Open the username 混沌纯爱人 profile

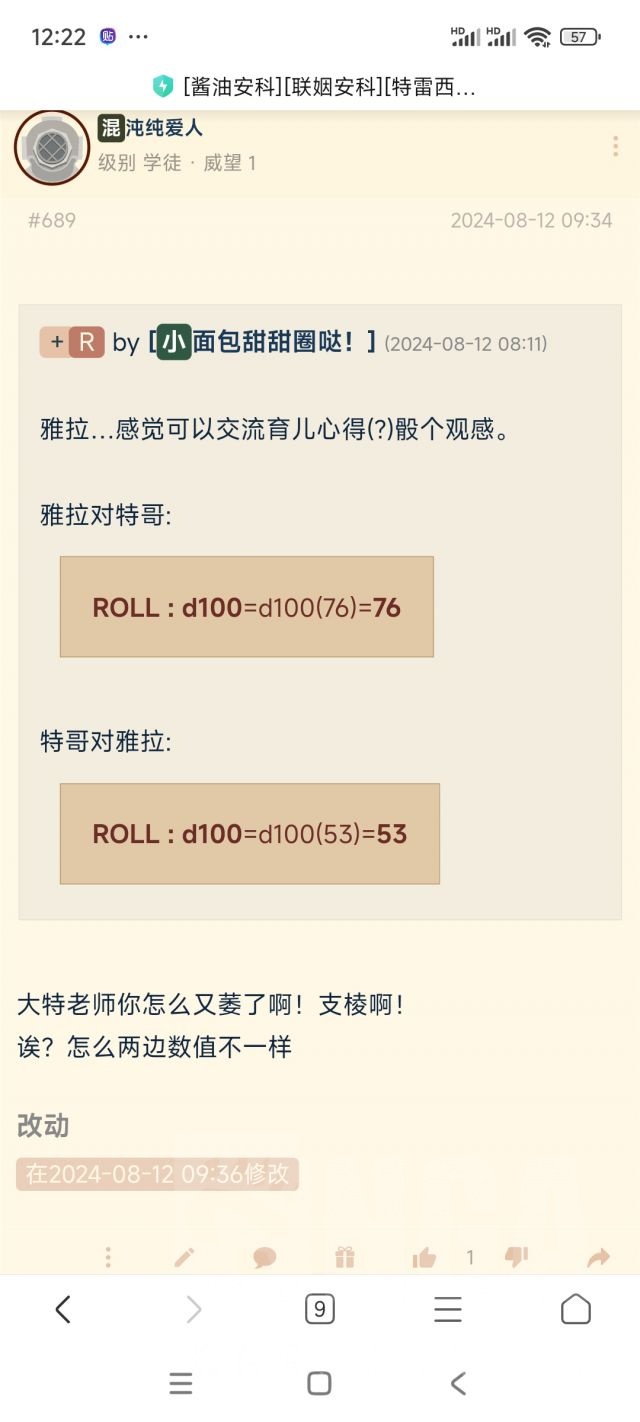click(150, 128)
